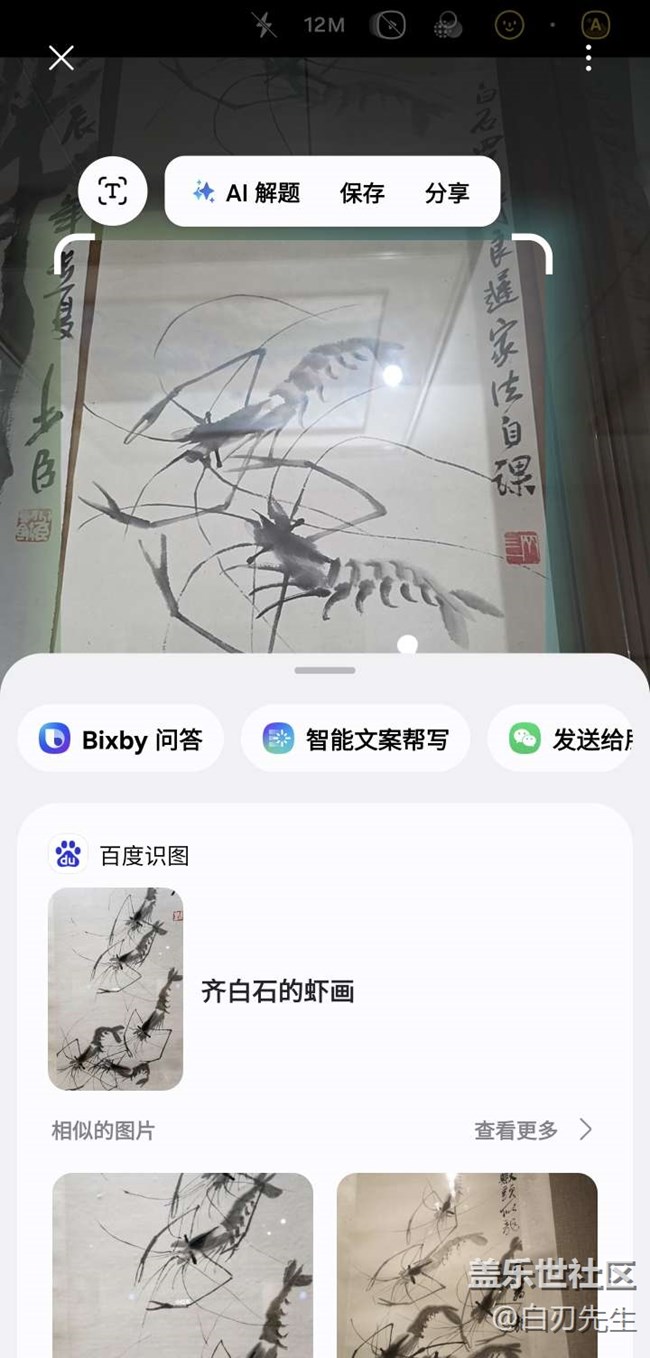Open the second similar image with calligraphy
This screenshot has width=650, height=1358.
click(467, 1264)
